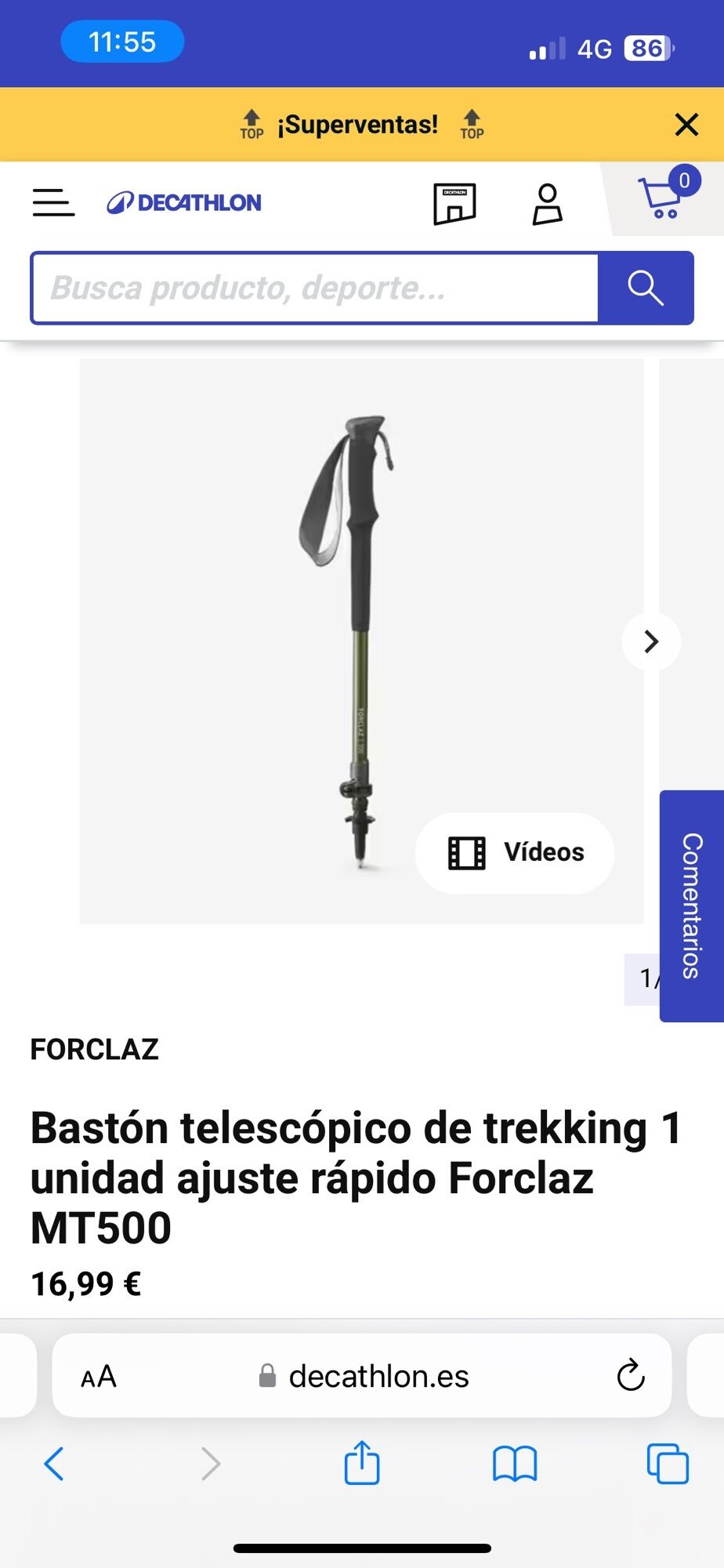Open the trekking pole product photo
724x1568 pixels.
coord(353,627)
